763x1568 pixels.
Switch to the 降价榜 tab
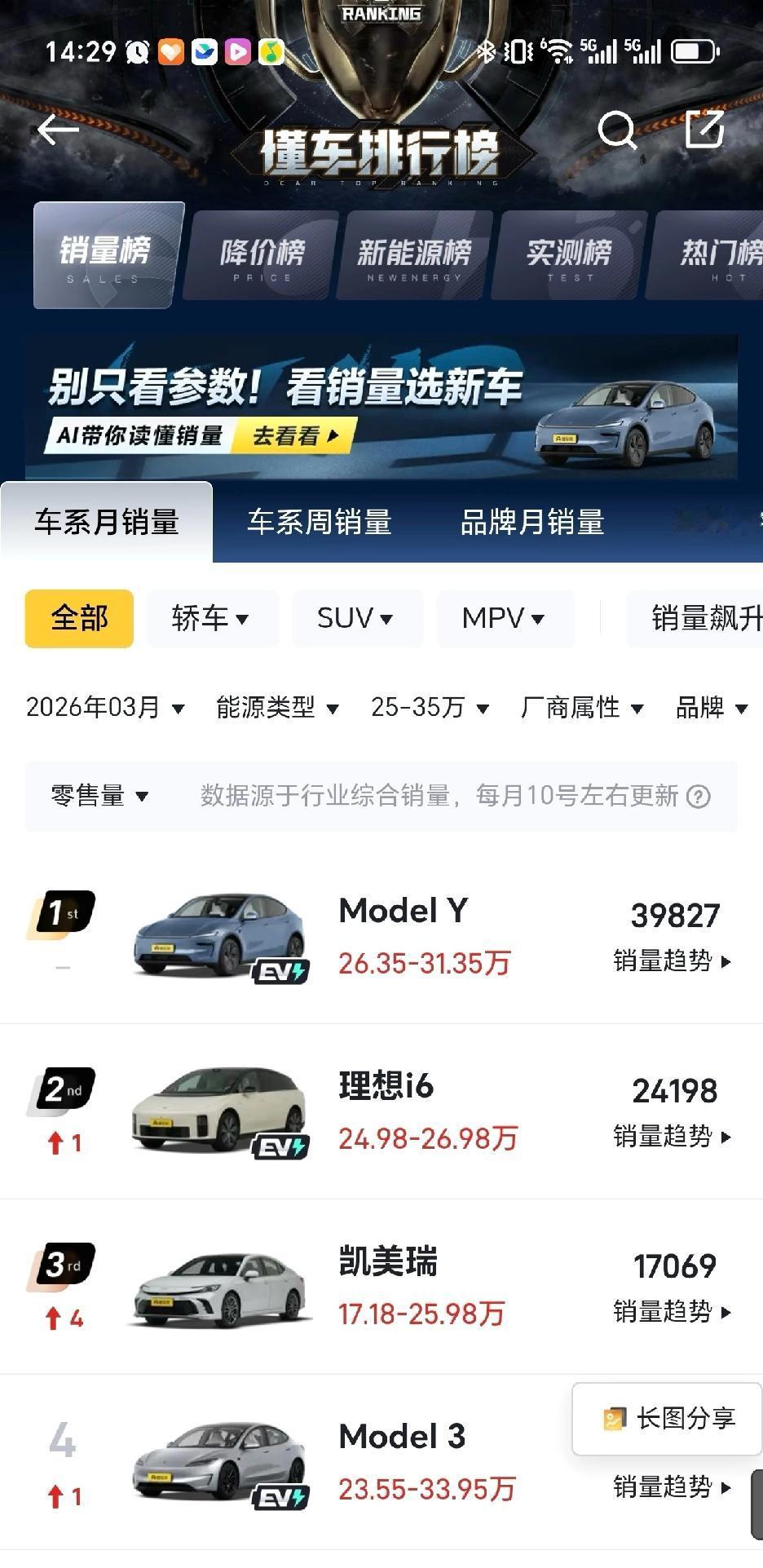coord(258,255)
